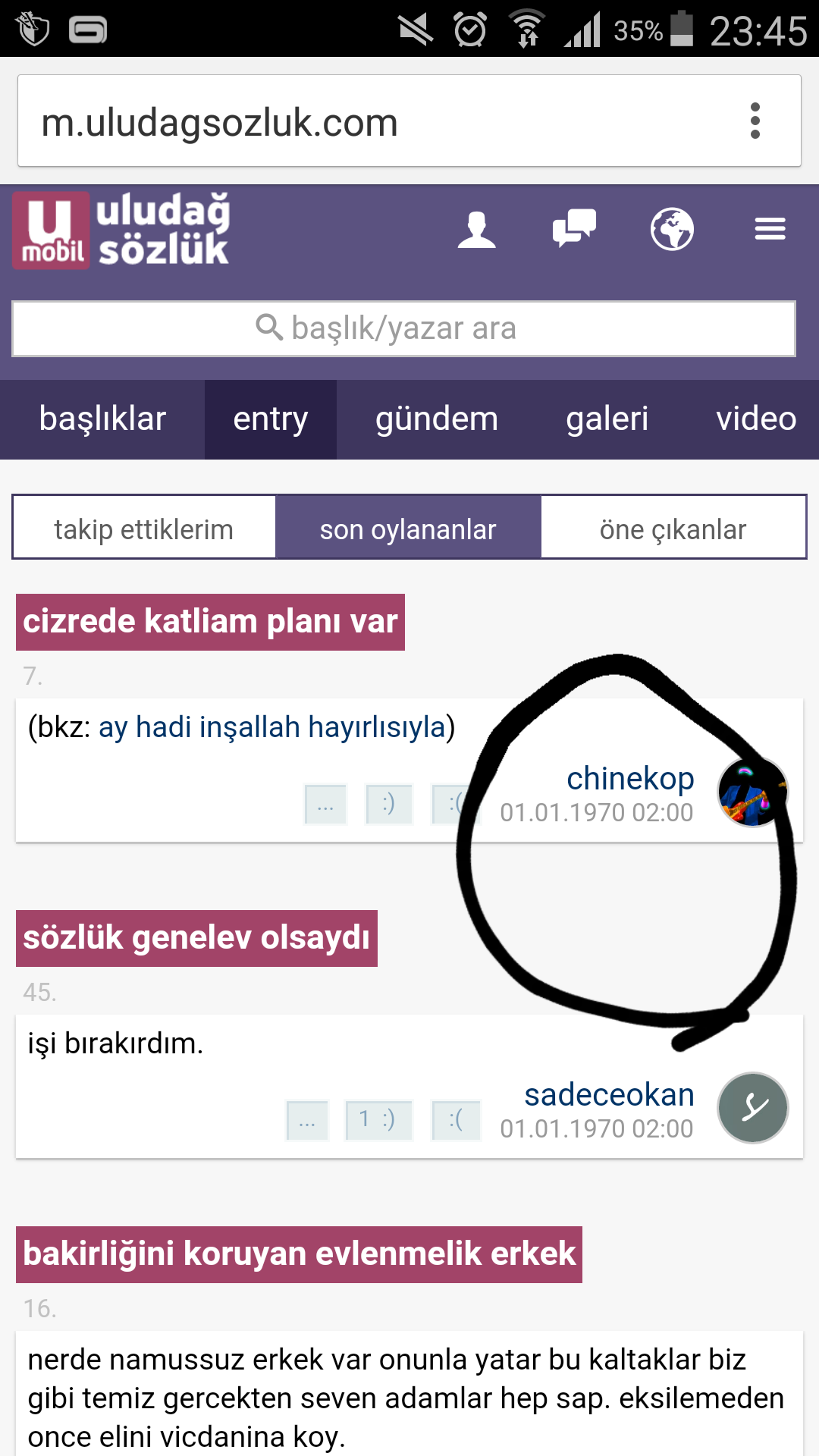The width and height of the screenshot is (819, 1456).
Task: Switch to the başlıklar tab
Action: tap(102, 419)
